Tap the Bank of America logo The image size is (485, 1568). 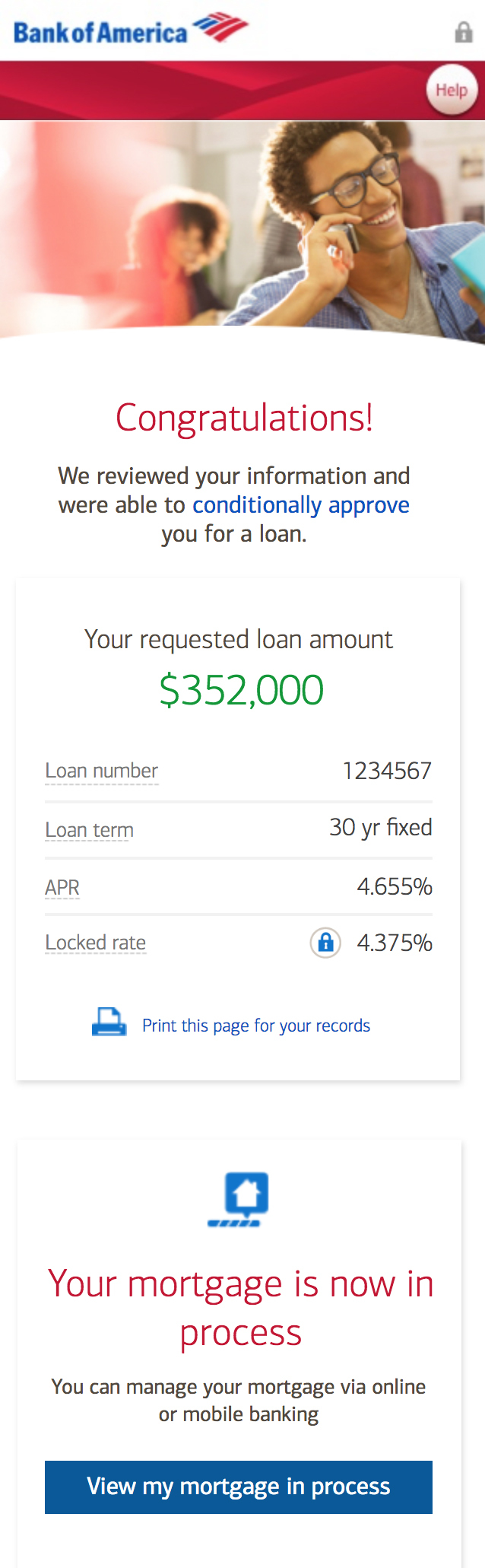coord(130,30)
